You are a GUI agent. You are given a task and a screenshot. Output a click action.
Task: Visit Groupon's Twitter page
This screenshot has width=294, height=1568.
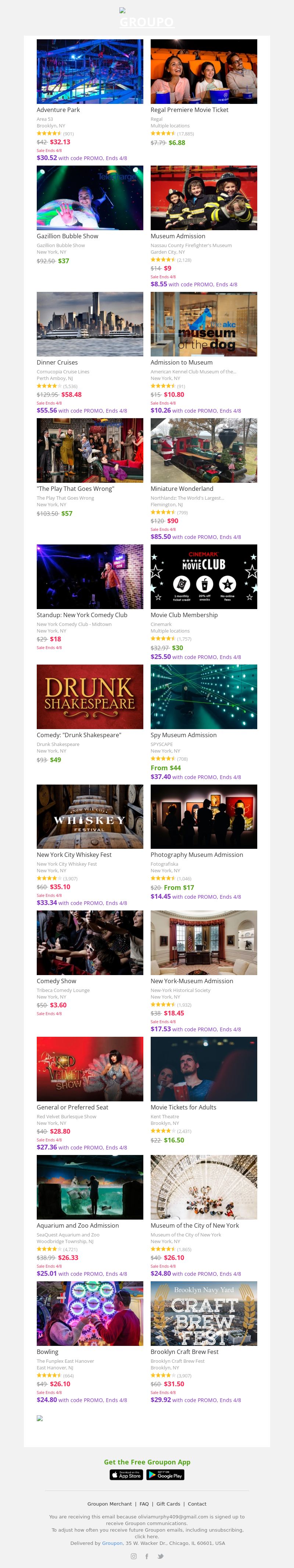coord(160,1556)
